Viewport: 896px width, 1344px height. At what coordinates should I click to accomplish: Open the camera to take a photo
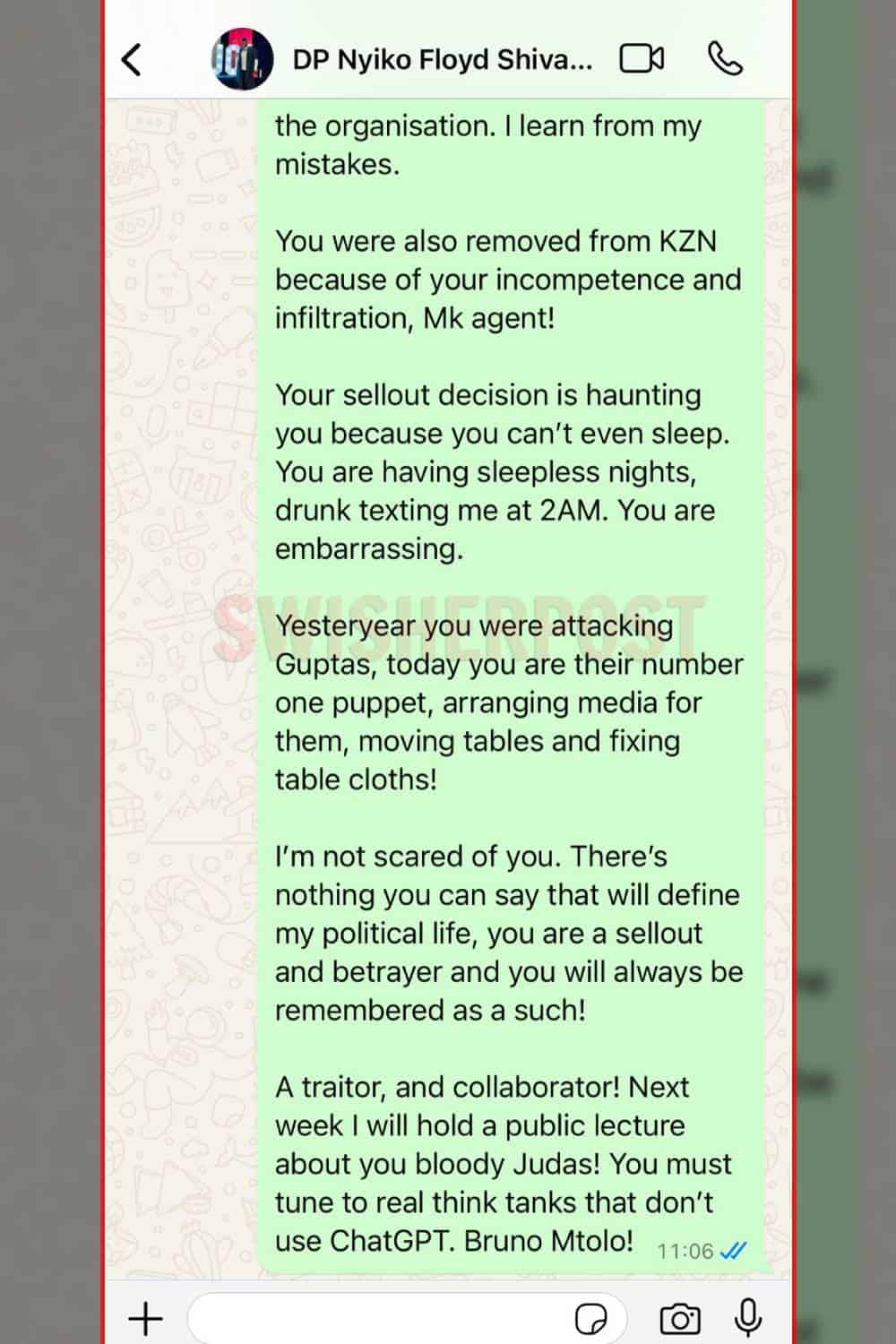pos(680,1318)
